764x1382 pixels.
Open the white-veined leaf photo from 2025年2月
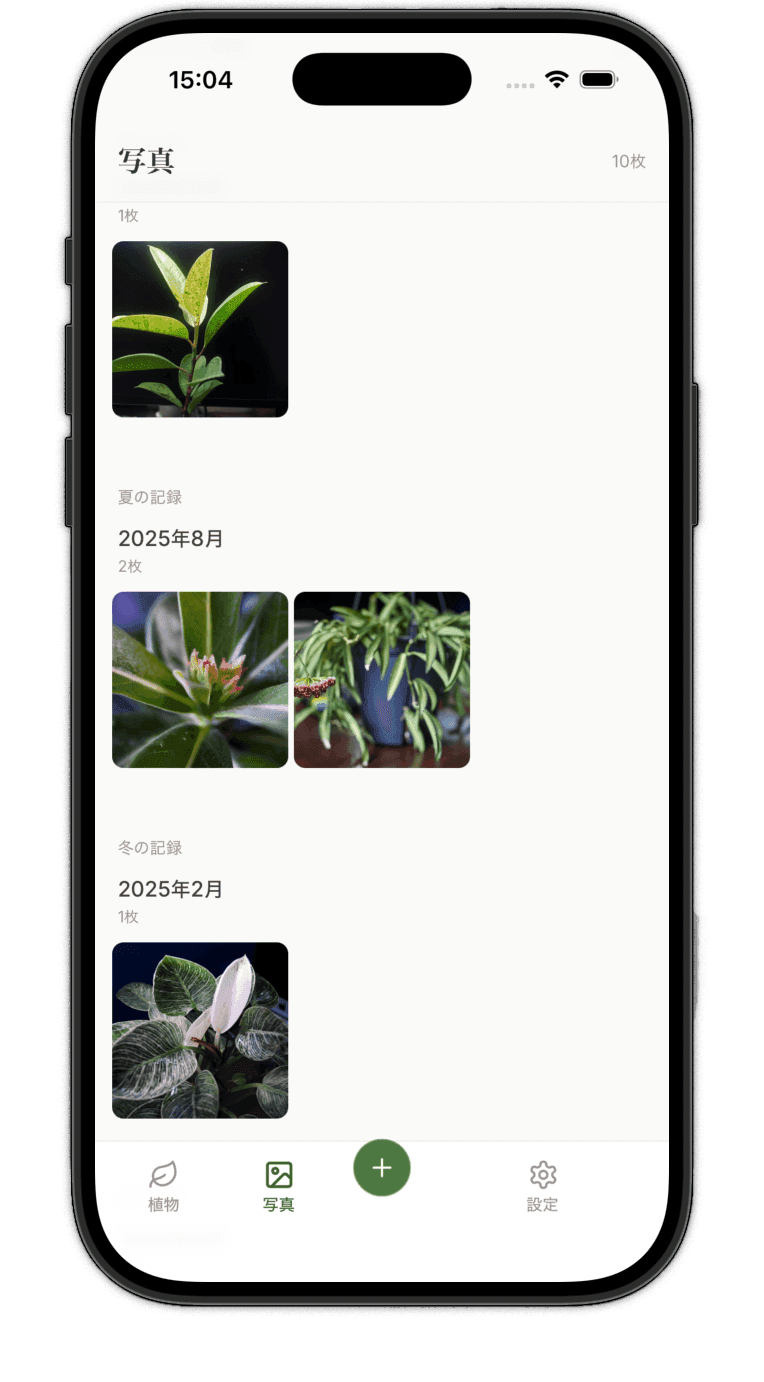tap(200, 1030)
